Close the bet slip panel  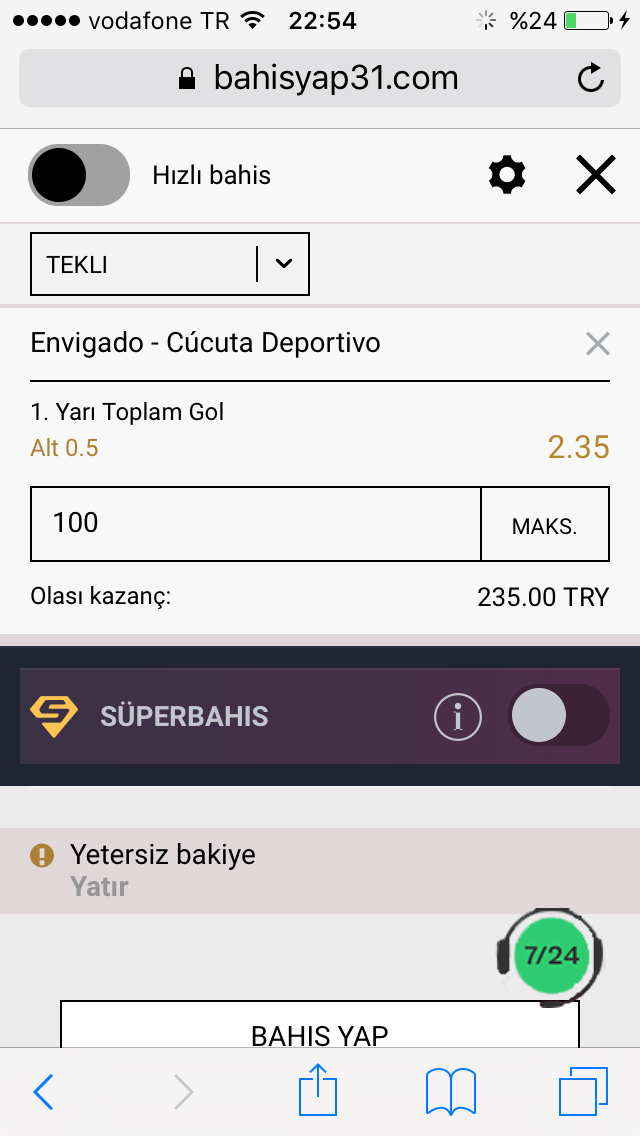coord(596,175)
